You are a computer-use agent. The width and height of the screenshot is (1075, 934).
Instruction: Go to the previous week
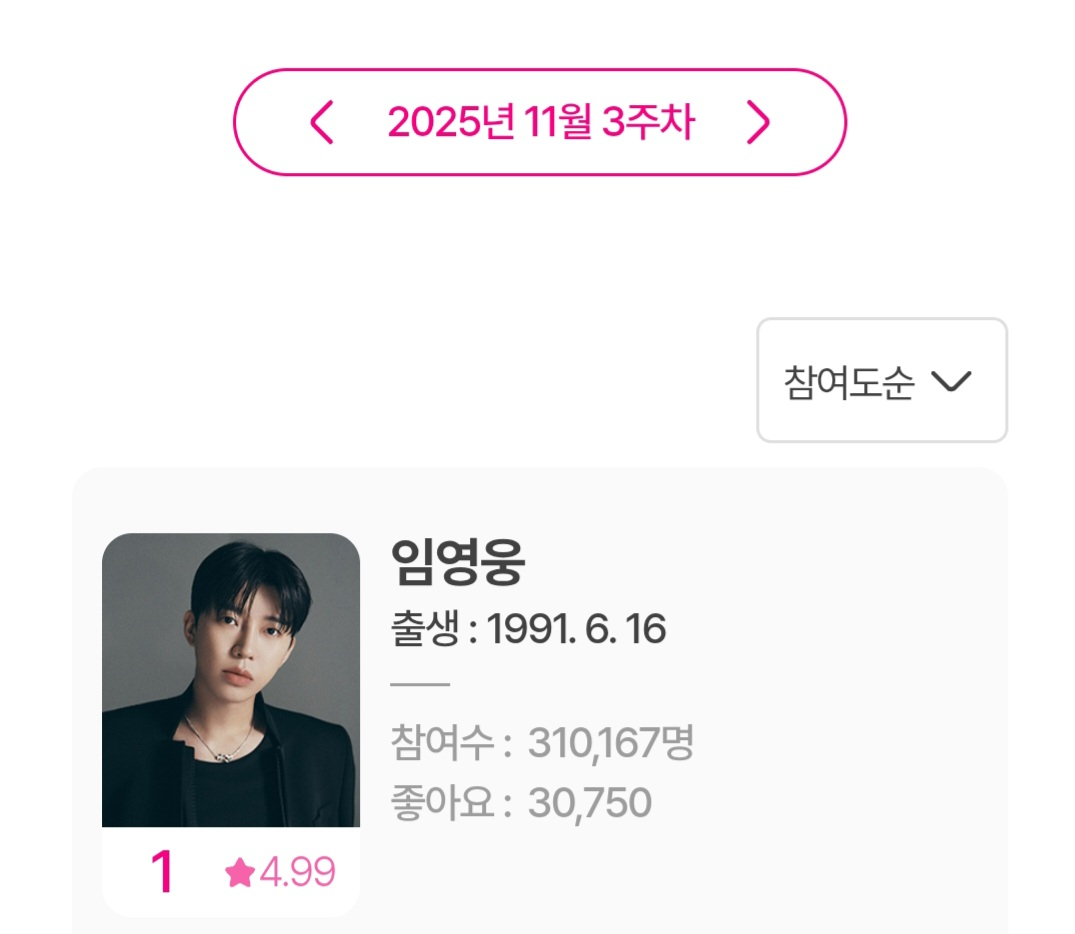click(321, 123)
